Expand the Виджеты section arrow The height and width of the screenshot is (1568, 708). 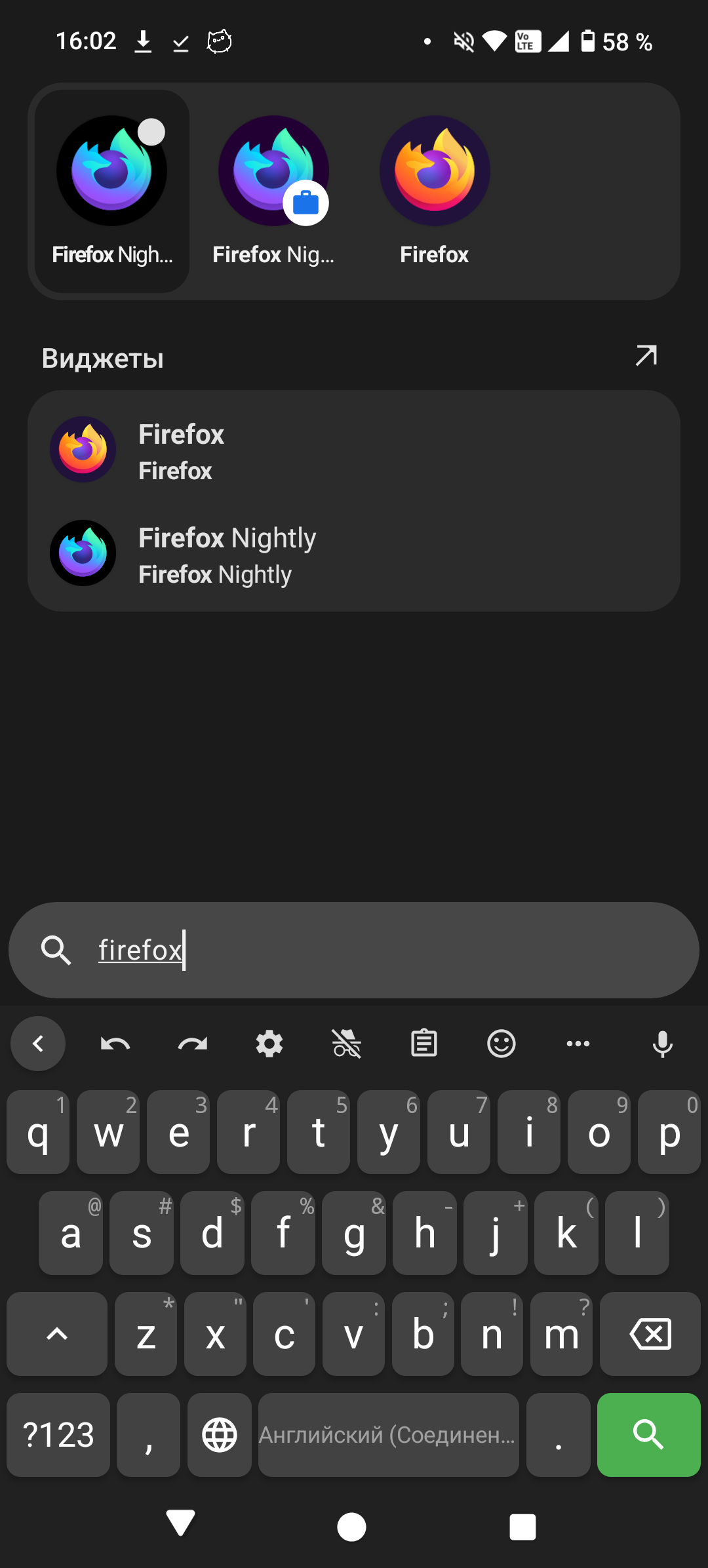pyautogui.click(x=646, y=356)
